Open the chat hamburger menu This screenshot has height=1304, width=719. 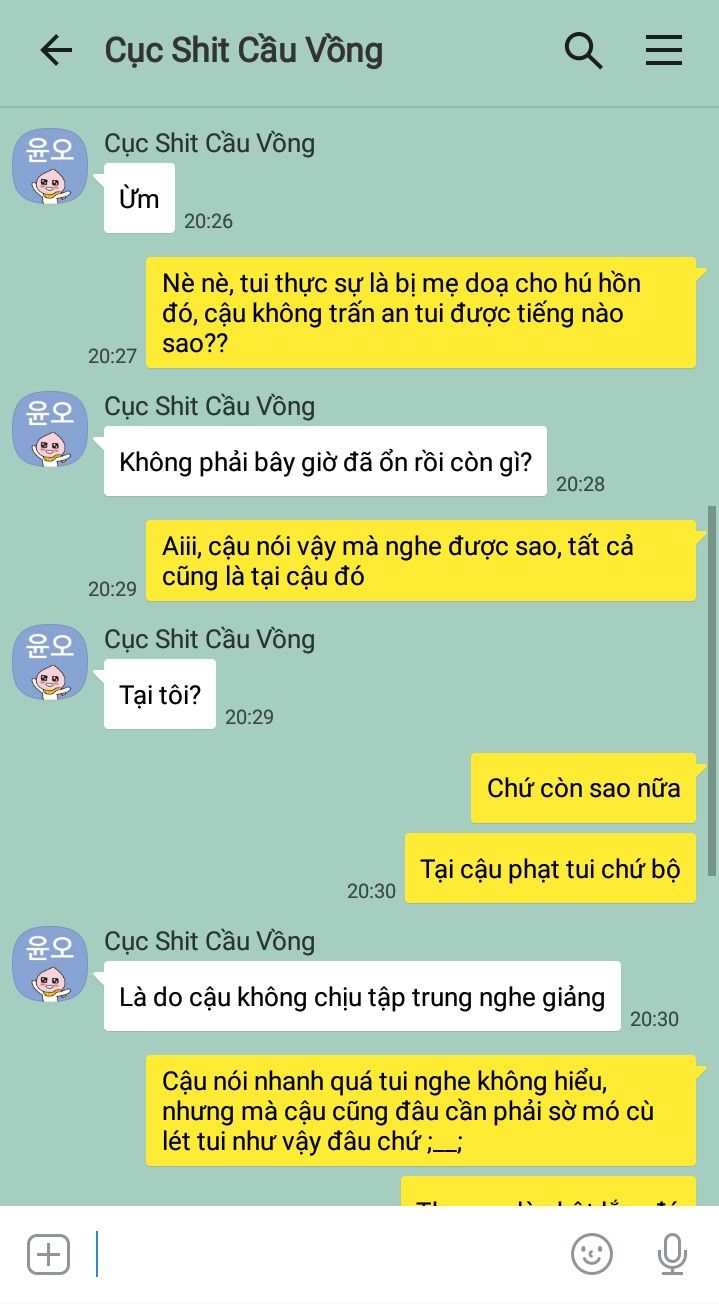click(663, 51)
